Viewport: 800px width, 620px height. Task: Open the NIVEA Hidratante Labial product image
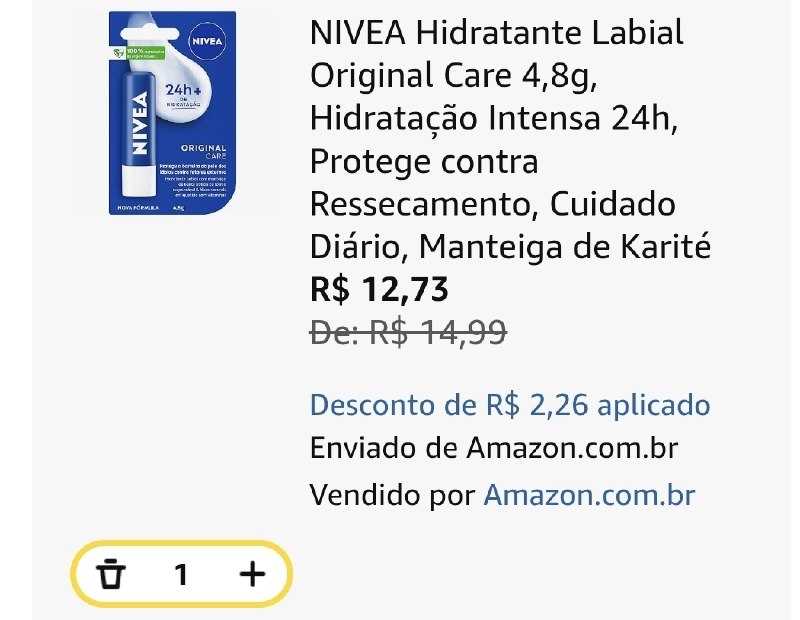click(171, 112)
